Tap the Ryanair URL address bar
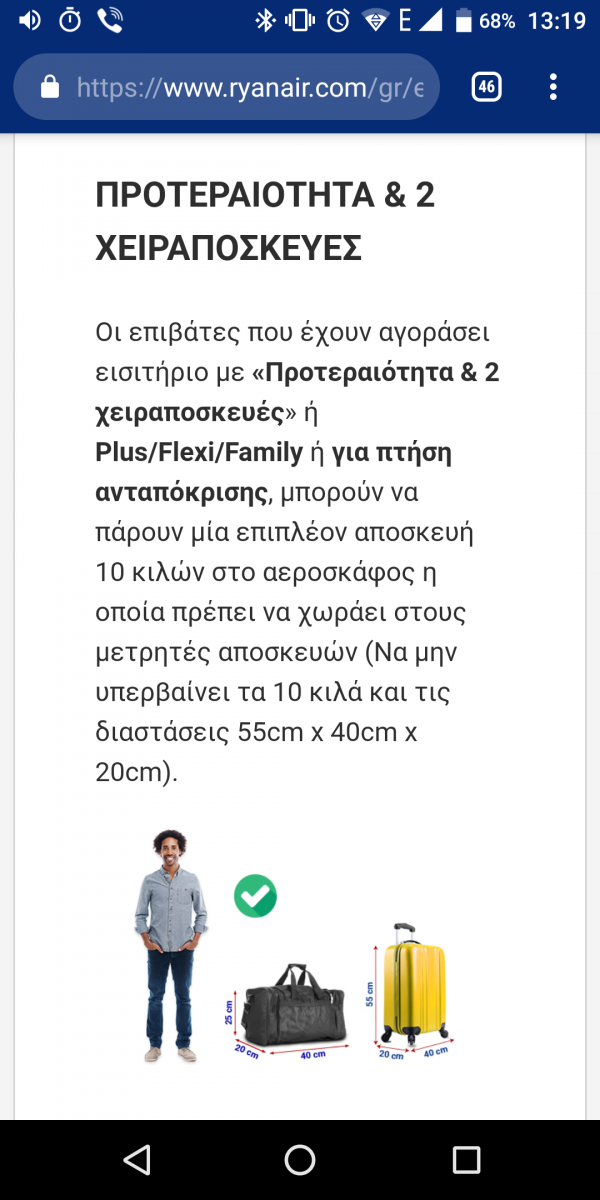600x1200 pixels. (227, 87)
